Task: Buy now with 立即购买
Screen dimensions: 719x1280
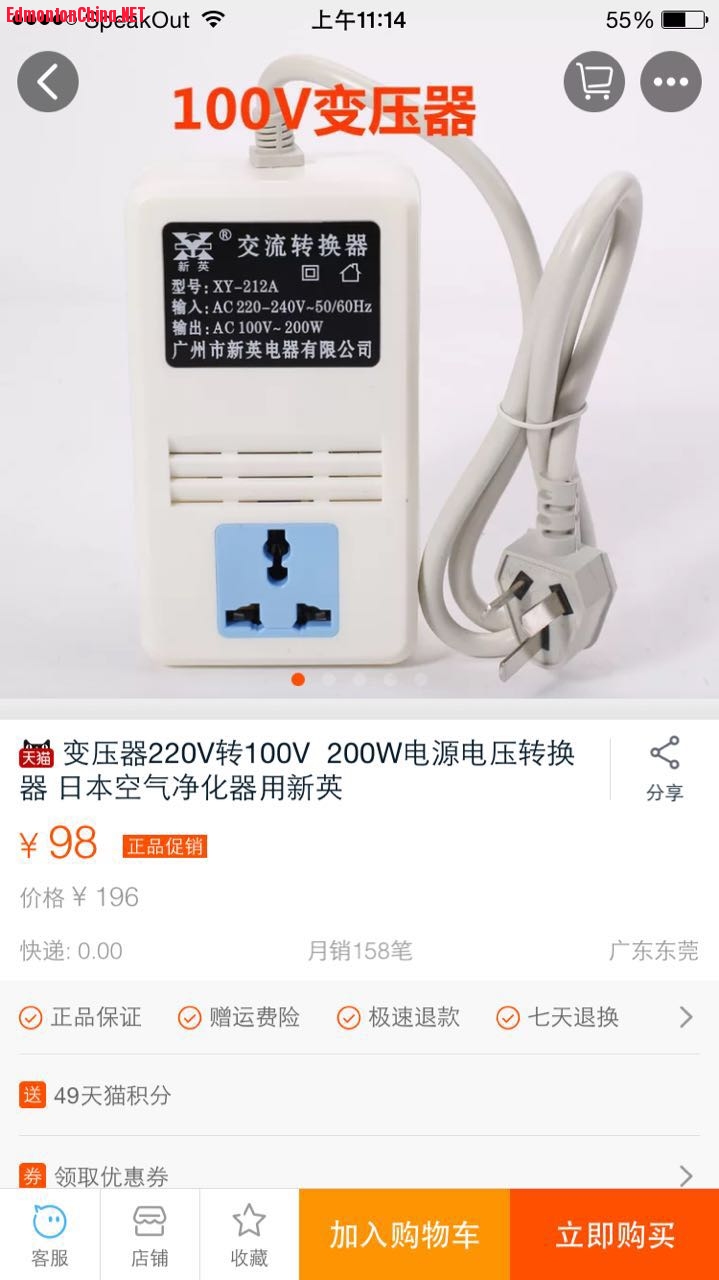Action: pyautogui.click(x=614, y=1234)
